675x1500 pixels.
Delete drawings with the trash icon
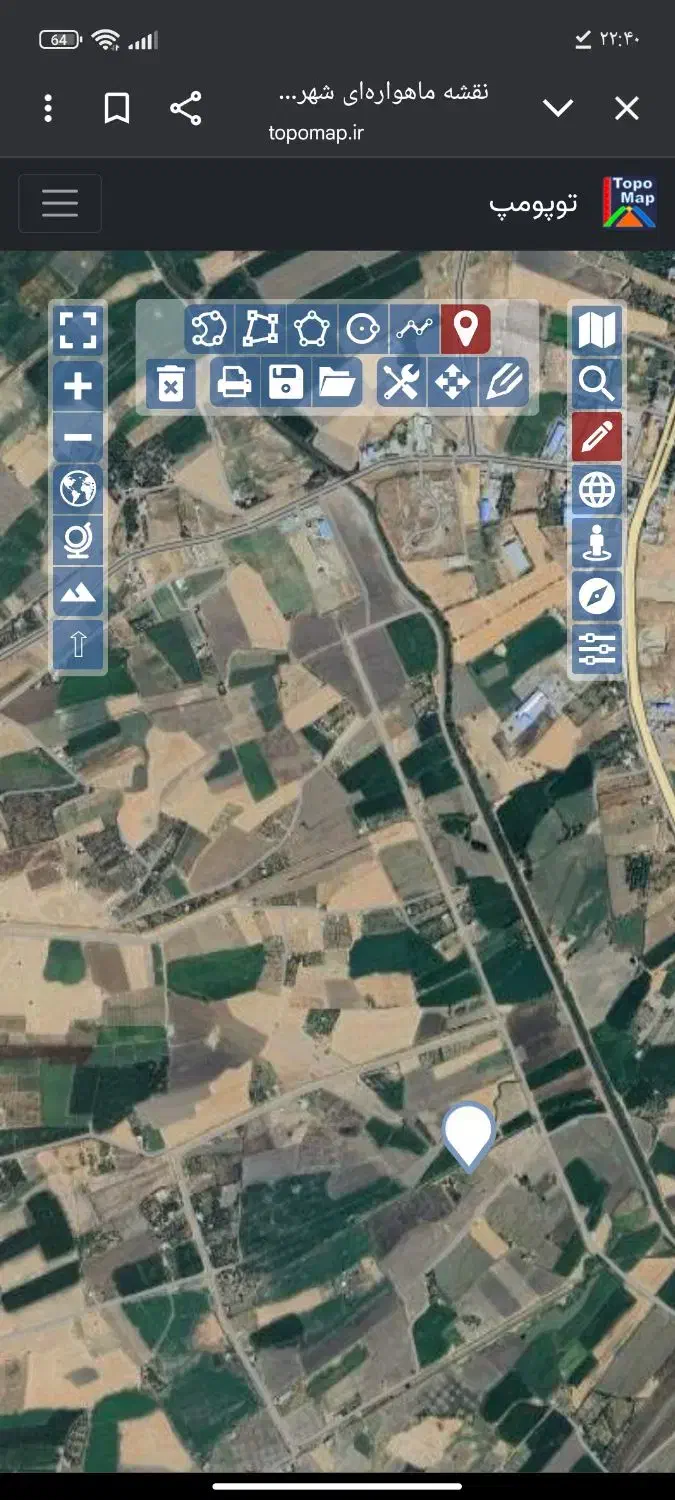[171, 384]
